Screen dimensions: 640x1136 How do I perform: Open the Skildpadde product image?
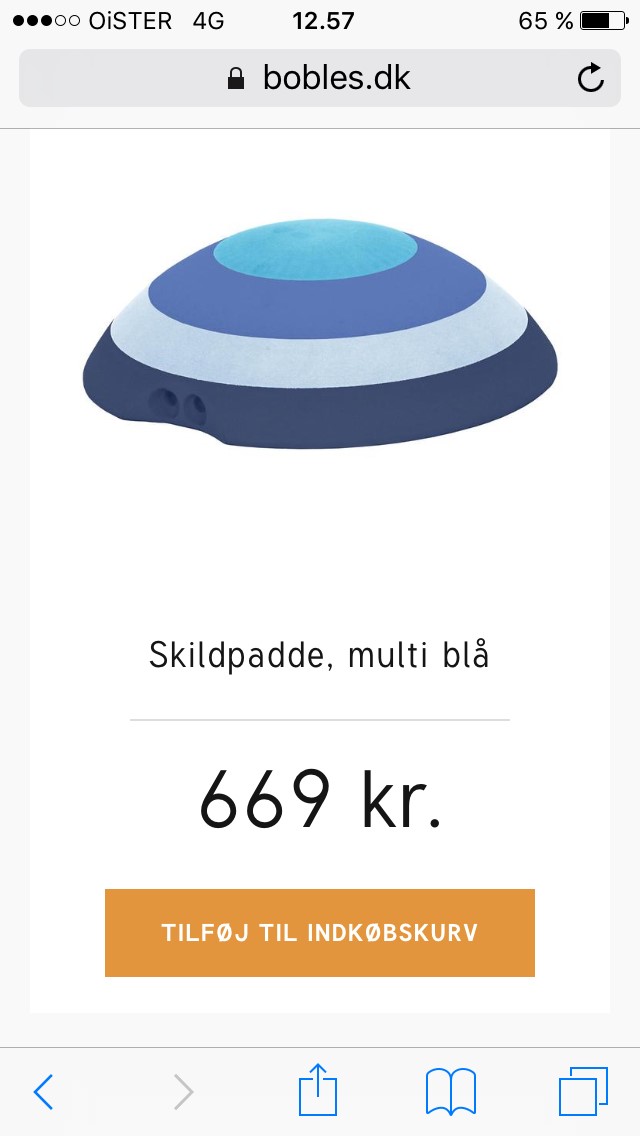(320, 335)
